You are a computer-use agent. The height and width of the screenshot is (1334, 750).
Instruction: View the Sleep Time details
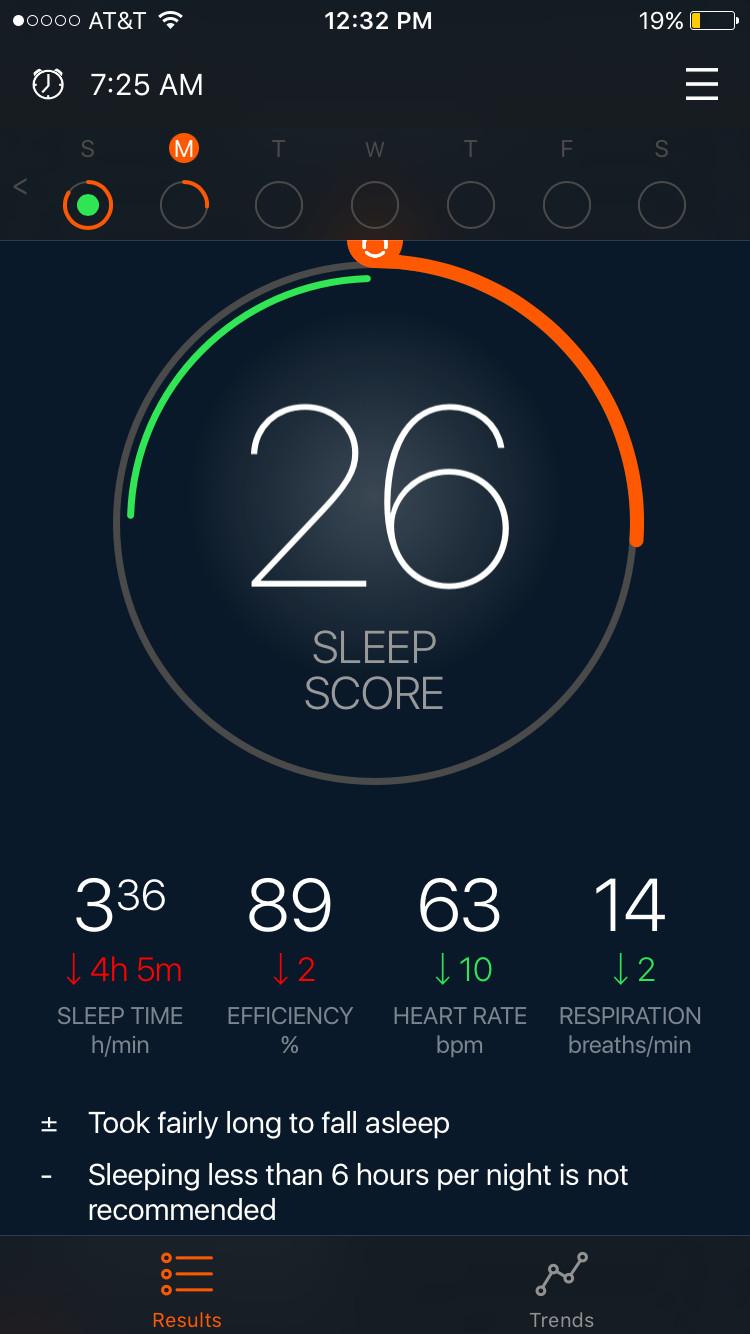tap(120, 960)
